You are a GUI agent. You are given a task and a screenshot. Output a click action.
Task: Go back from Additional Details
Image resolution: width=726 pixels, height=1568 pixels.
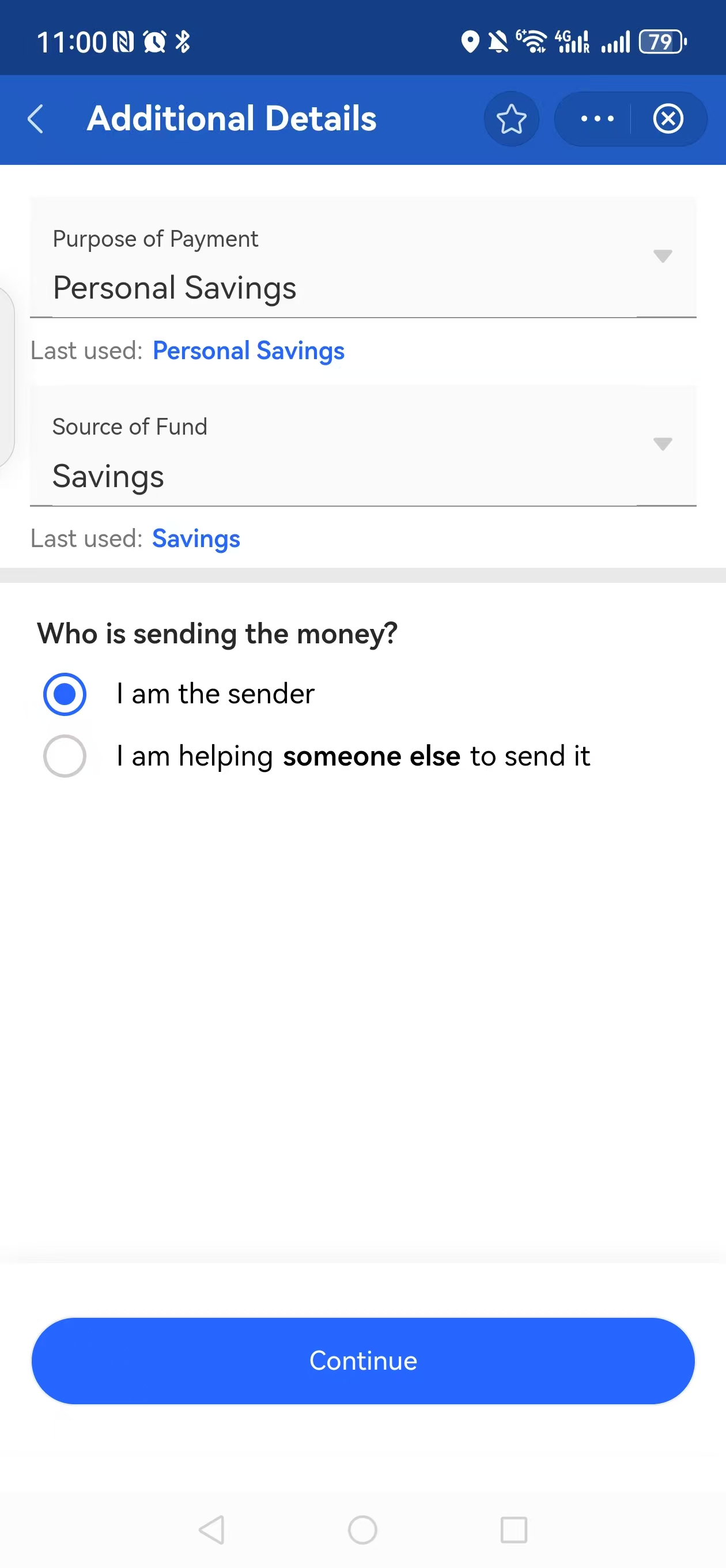point(36,119)
